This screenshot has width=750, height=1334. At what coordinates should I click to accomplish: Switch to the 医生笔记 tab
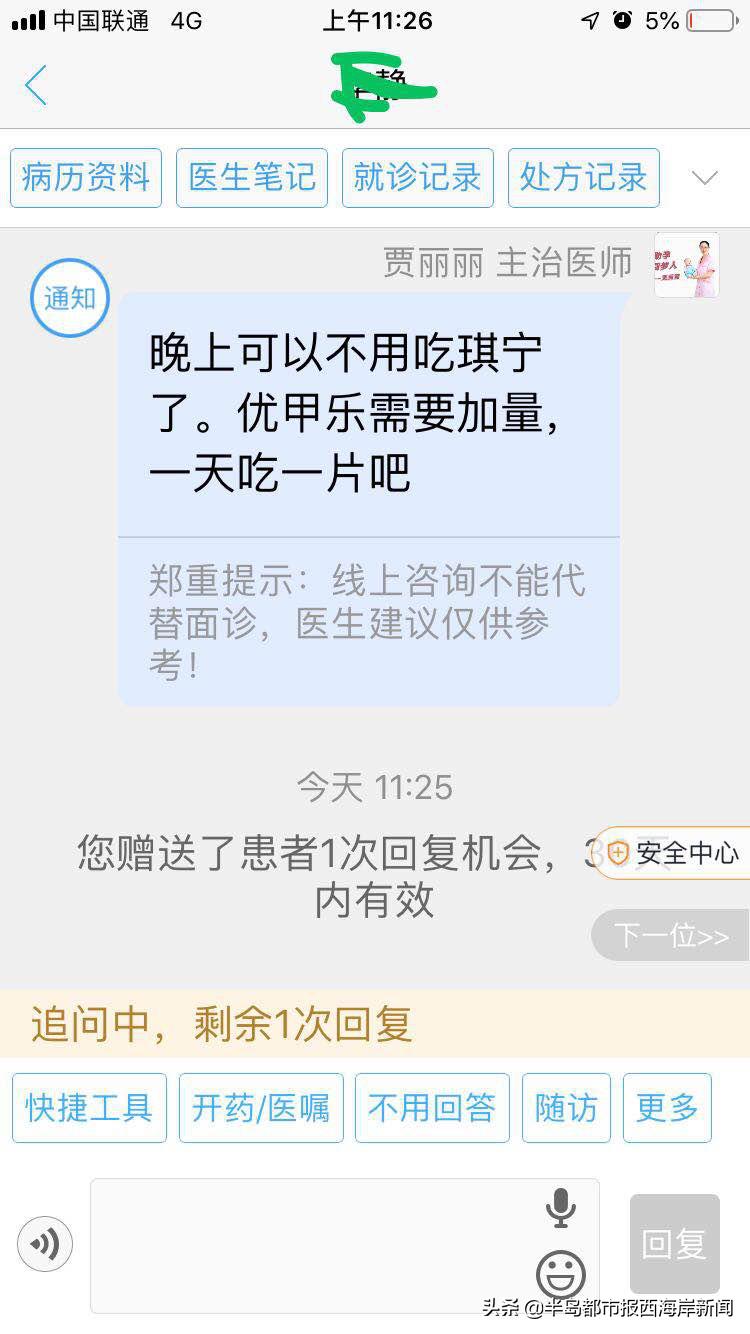tap(251, 177)
